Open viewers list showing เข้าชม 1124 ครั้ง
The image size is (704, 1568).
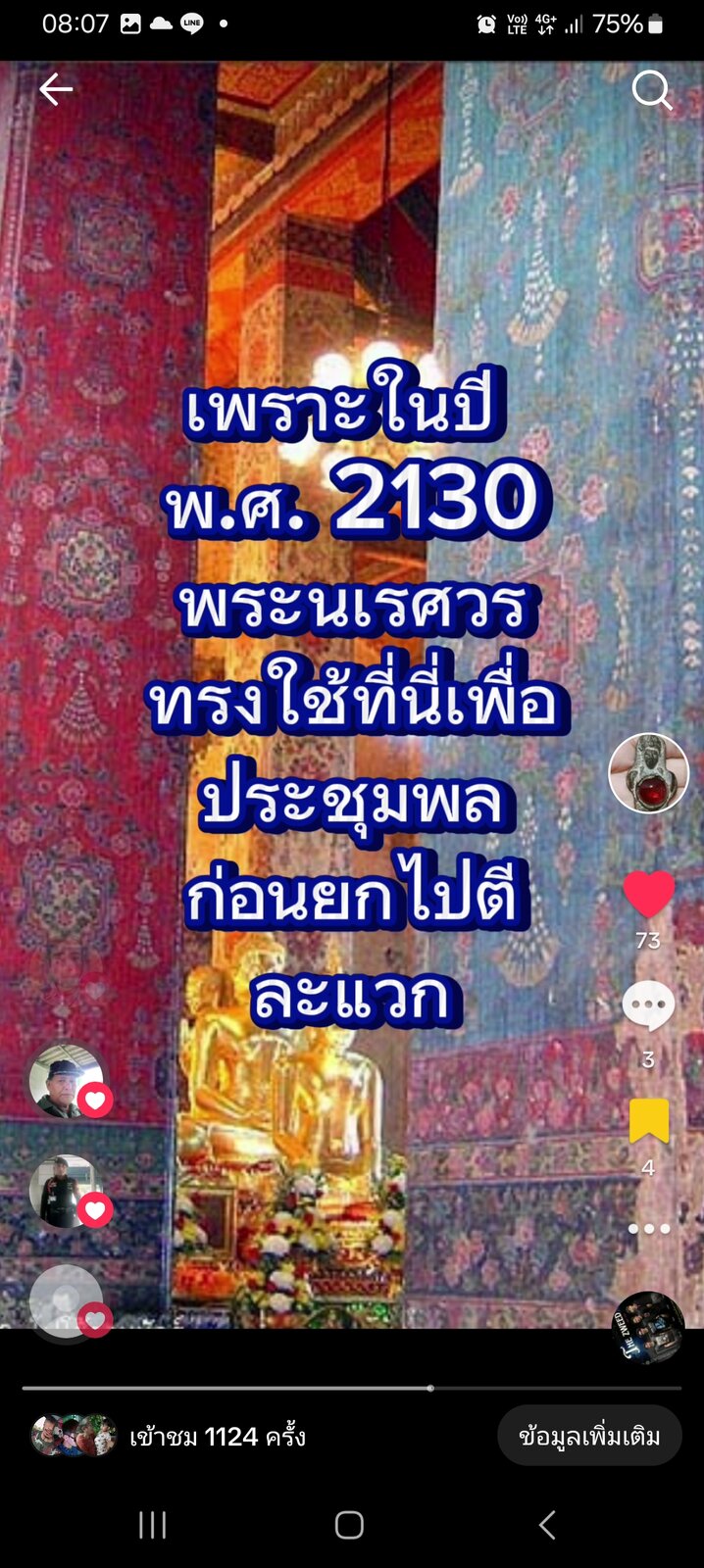coord(169,1436)
